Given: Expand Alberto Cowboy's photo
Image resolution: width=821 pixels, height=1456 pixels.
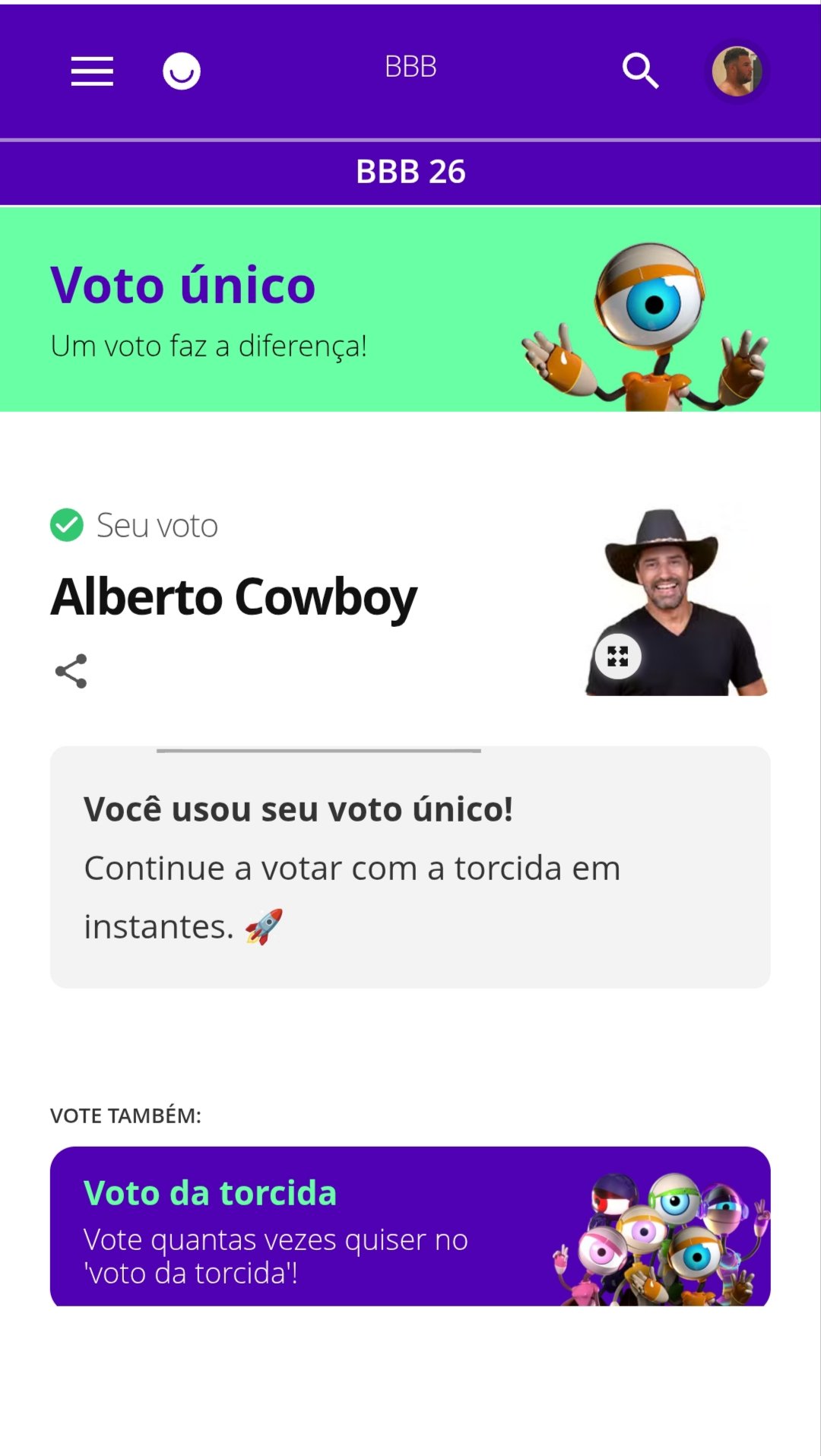Looking at the screenshot, I should (618, 656).
